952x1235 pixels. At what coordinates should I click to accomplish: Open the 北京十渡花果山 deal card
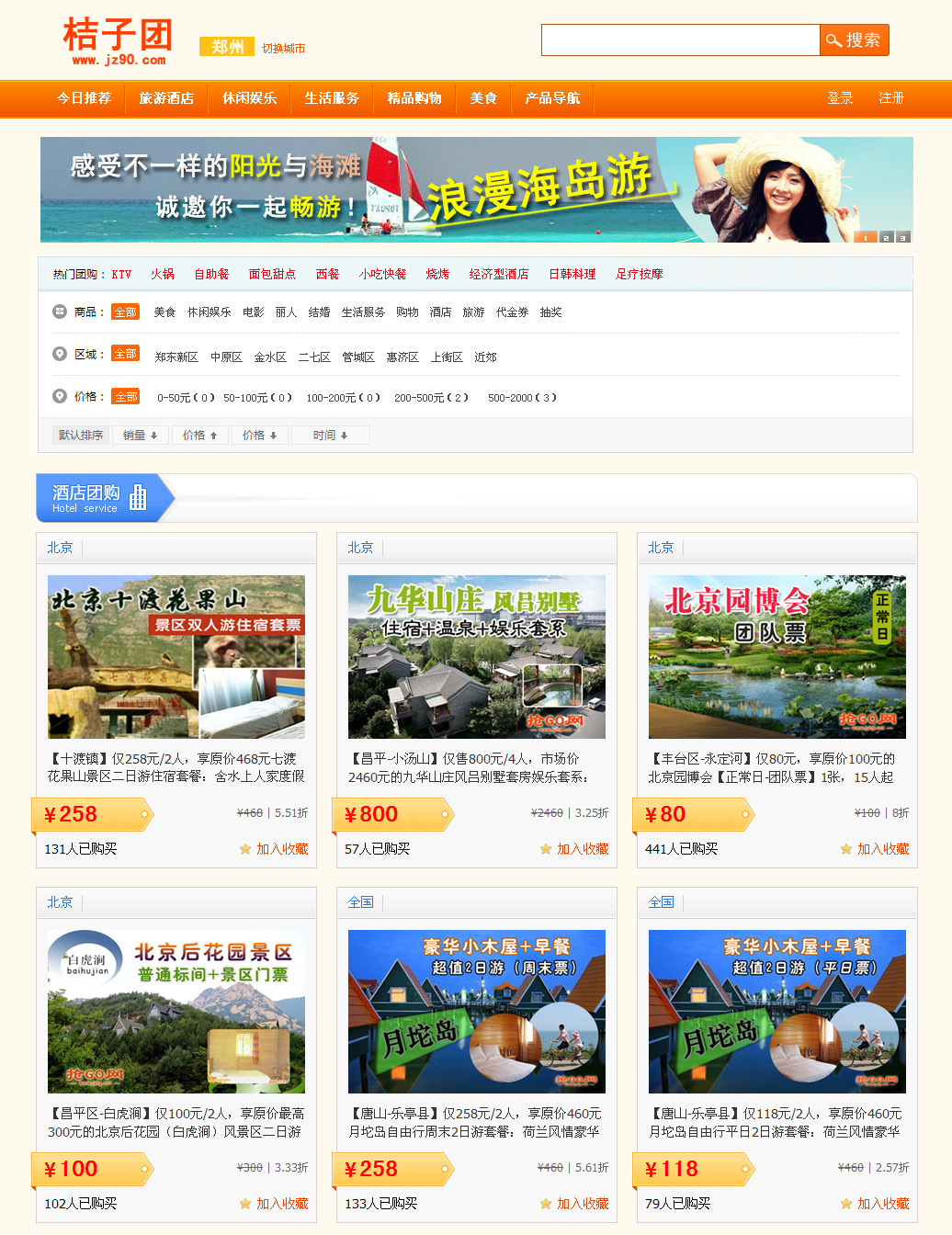176,657
